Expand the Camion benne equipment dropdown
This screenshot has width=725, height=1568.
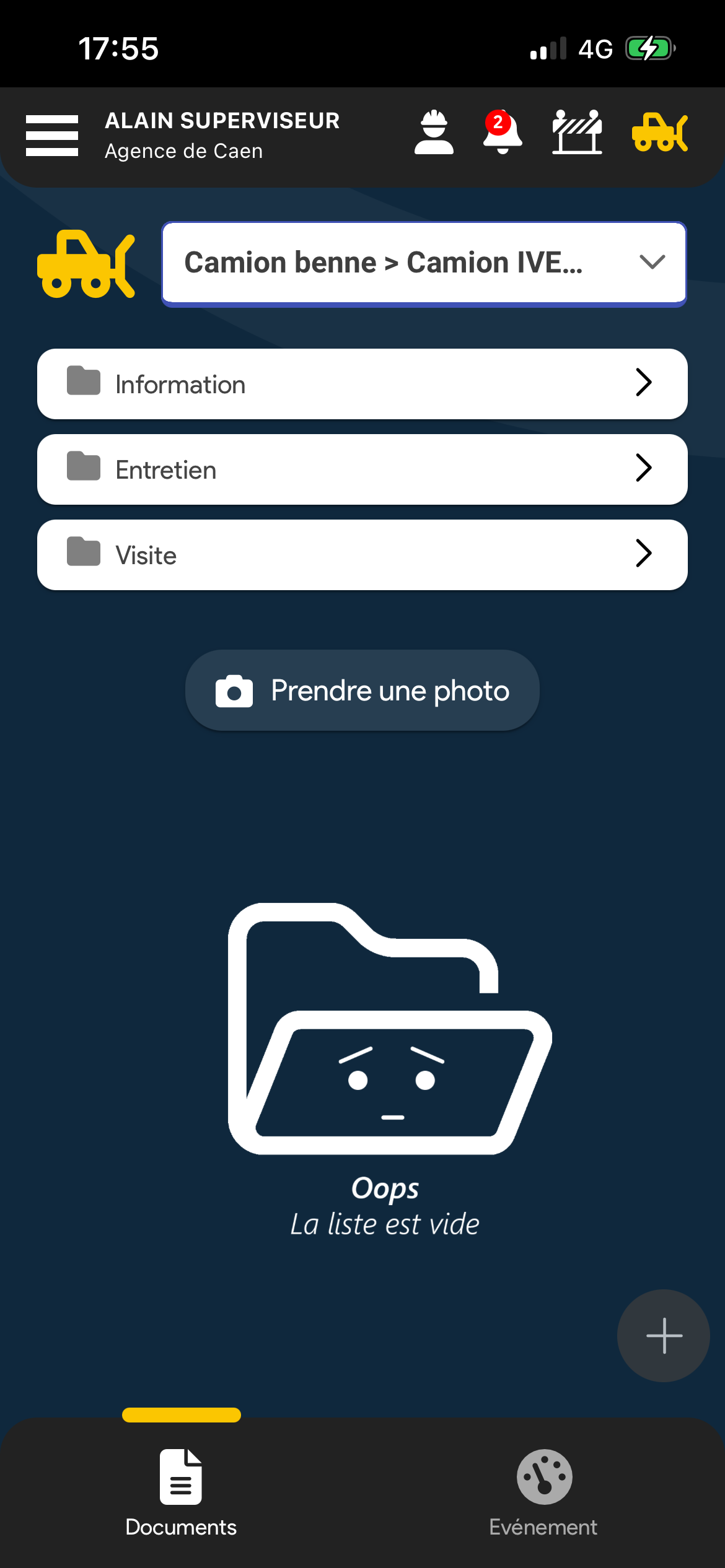pyautogui.click(x=424, y=263)
